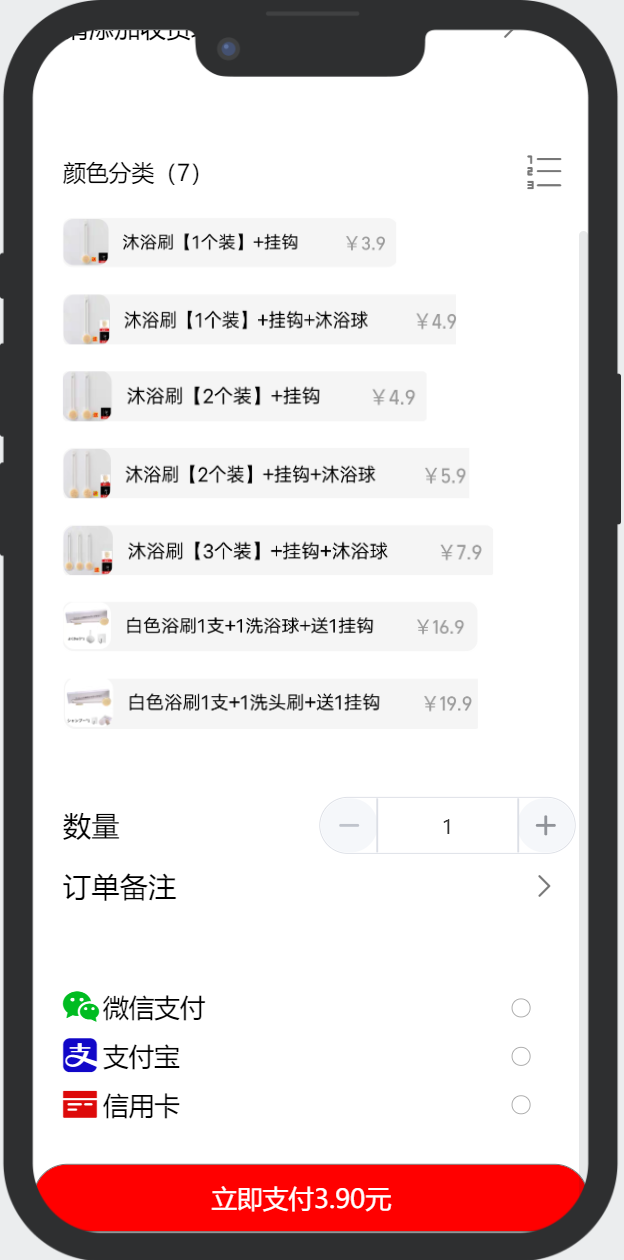This screenshot has width=624, height=1260.
Task: Tap 立即支付3.90元 to pay now
Action: pyautogui.click(x=311, y=1198)
